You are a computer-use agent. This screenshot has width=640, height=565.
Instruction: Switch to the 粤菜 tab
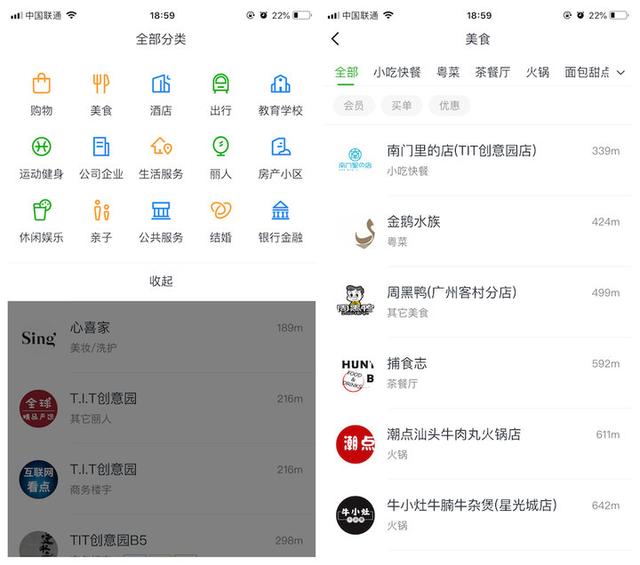point(447,72)
